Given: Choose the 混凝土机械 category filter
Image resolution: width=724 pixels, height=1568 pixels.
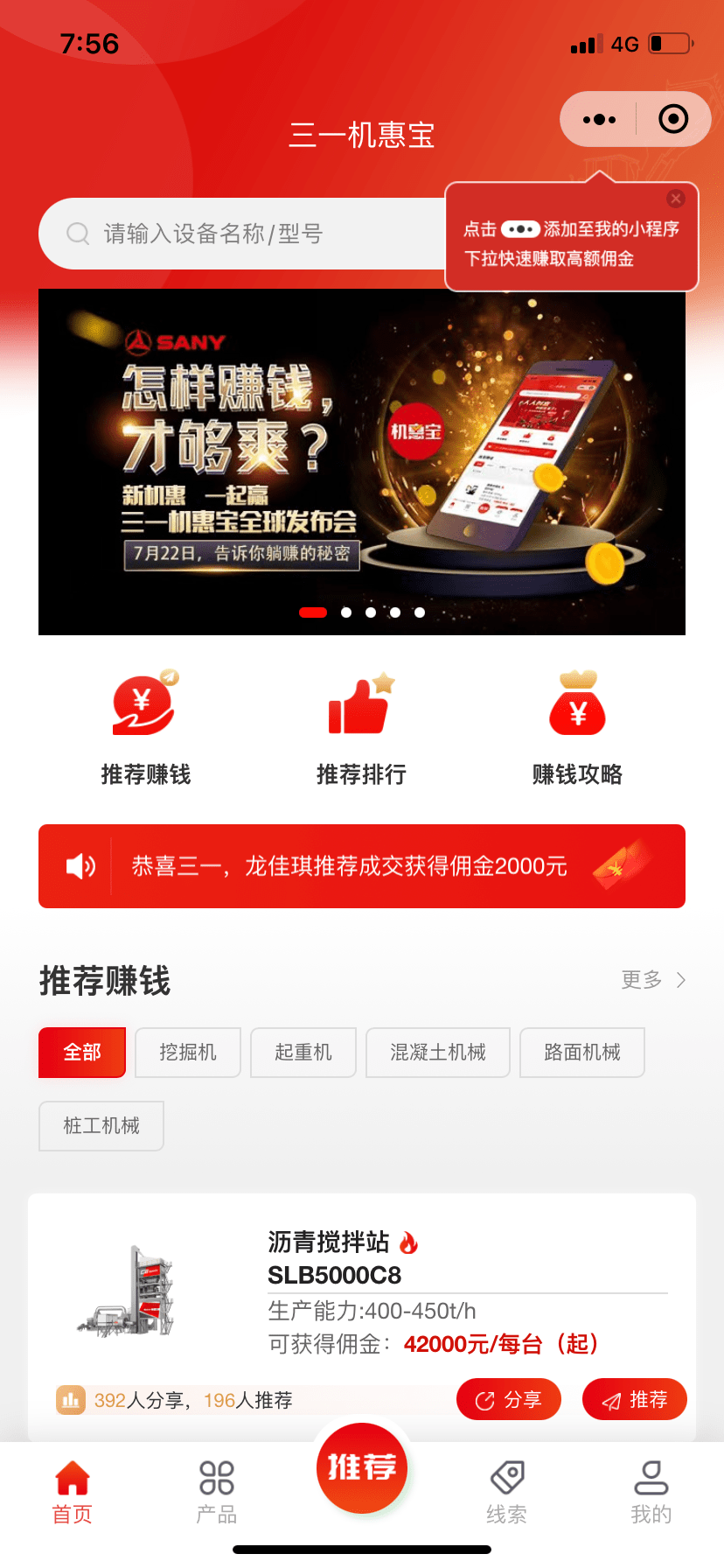Looking at the screenshot, I should (x=437, y=1052).
